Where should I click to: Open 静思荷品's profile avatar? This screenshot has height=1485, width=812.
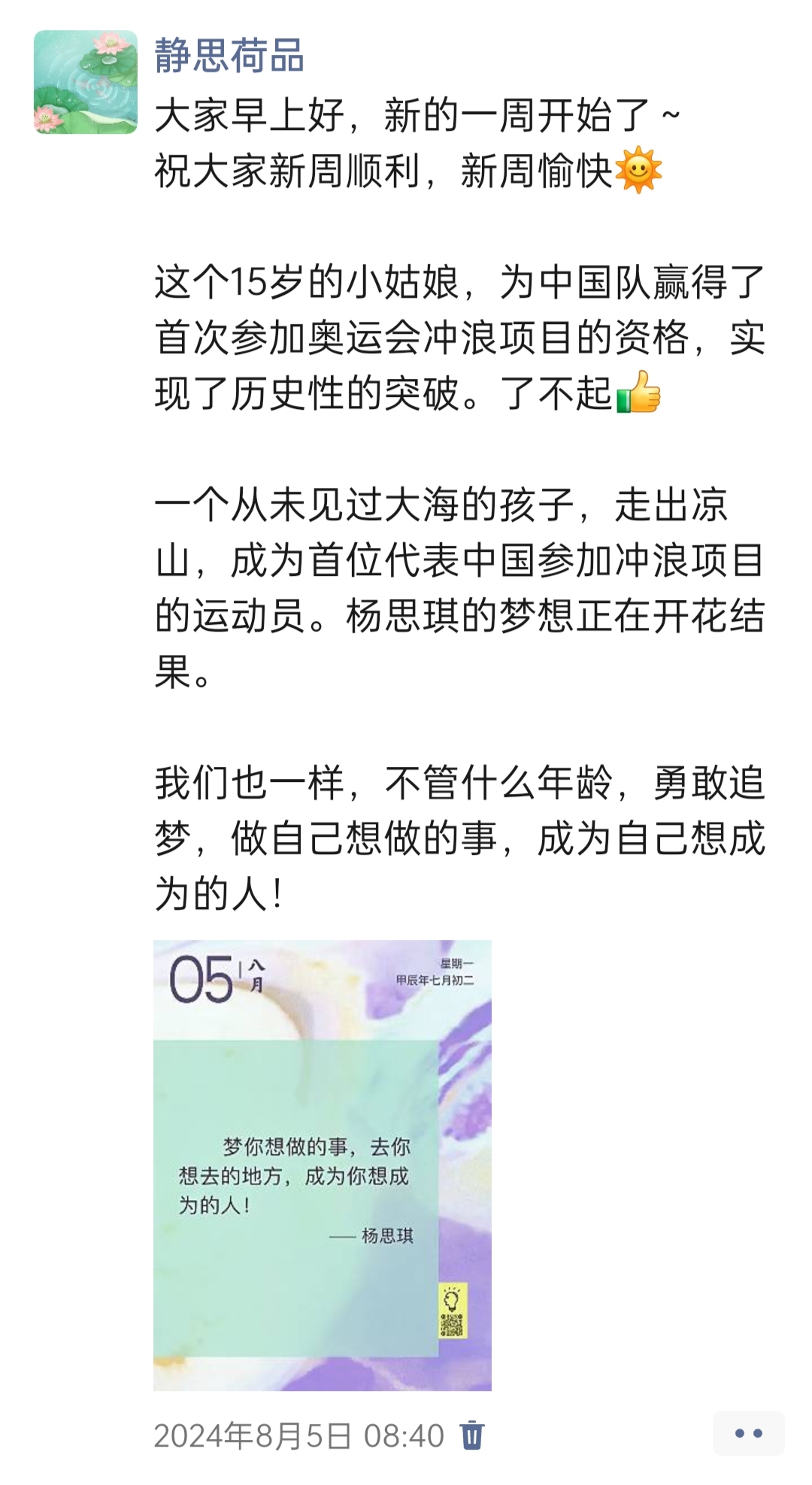[x=86, y=82]
